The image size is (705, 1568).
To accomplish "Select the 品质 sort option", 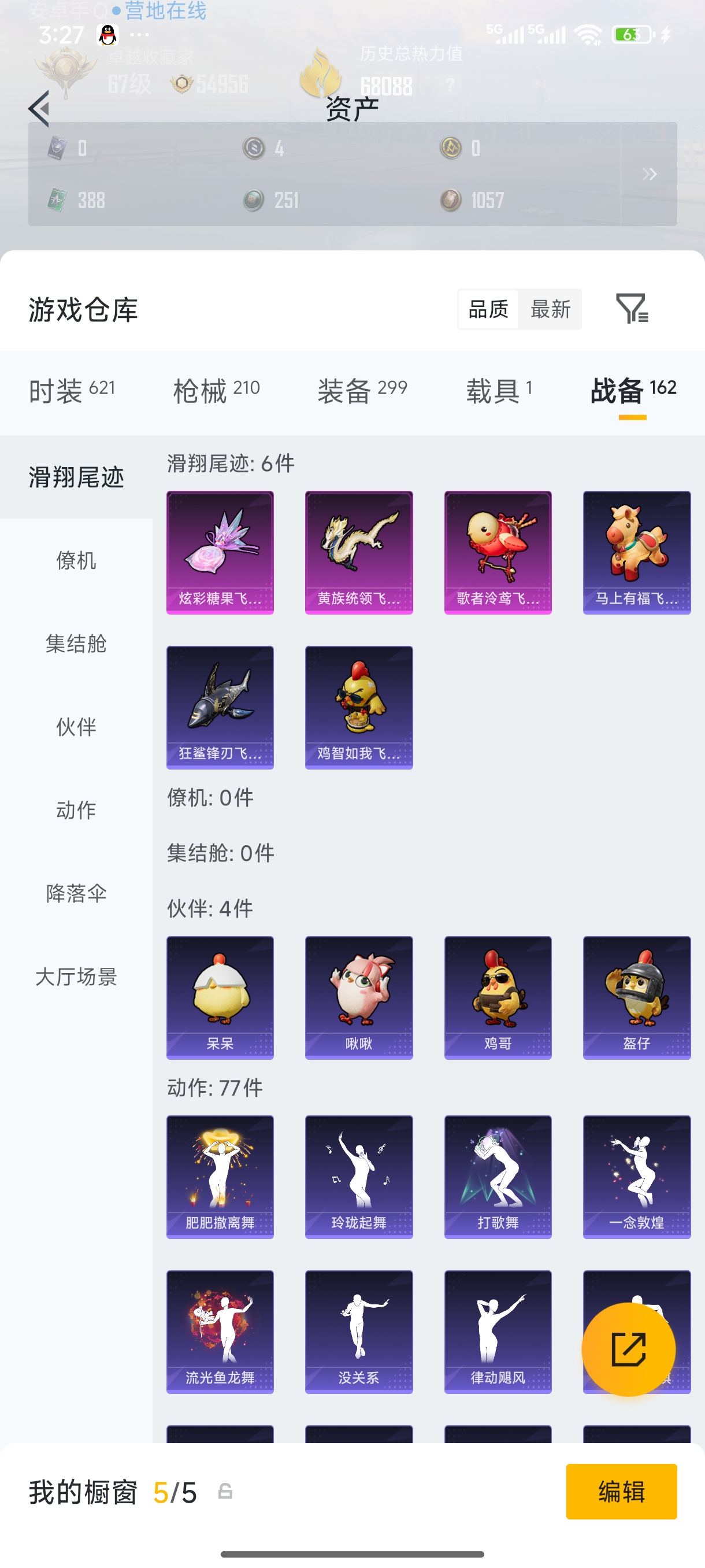I will point(487,309).
